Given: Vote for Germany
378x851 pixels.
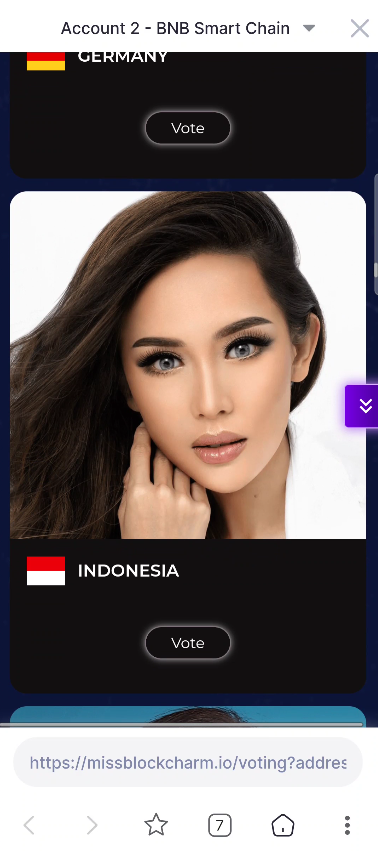Looking at the screenshot, I should pyautogui.click(x=188, y=128).
